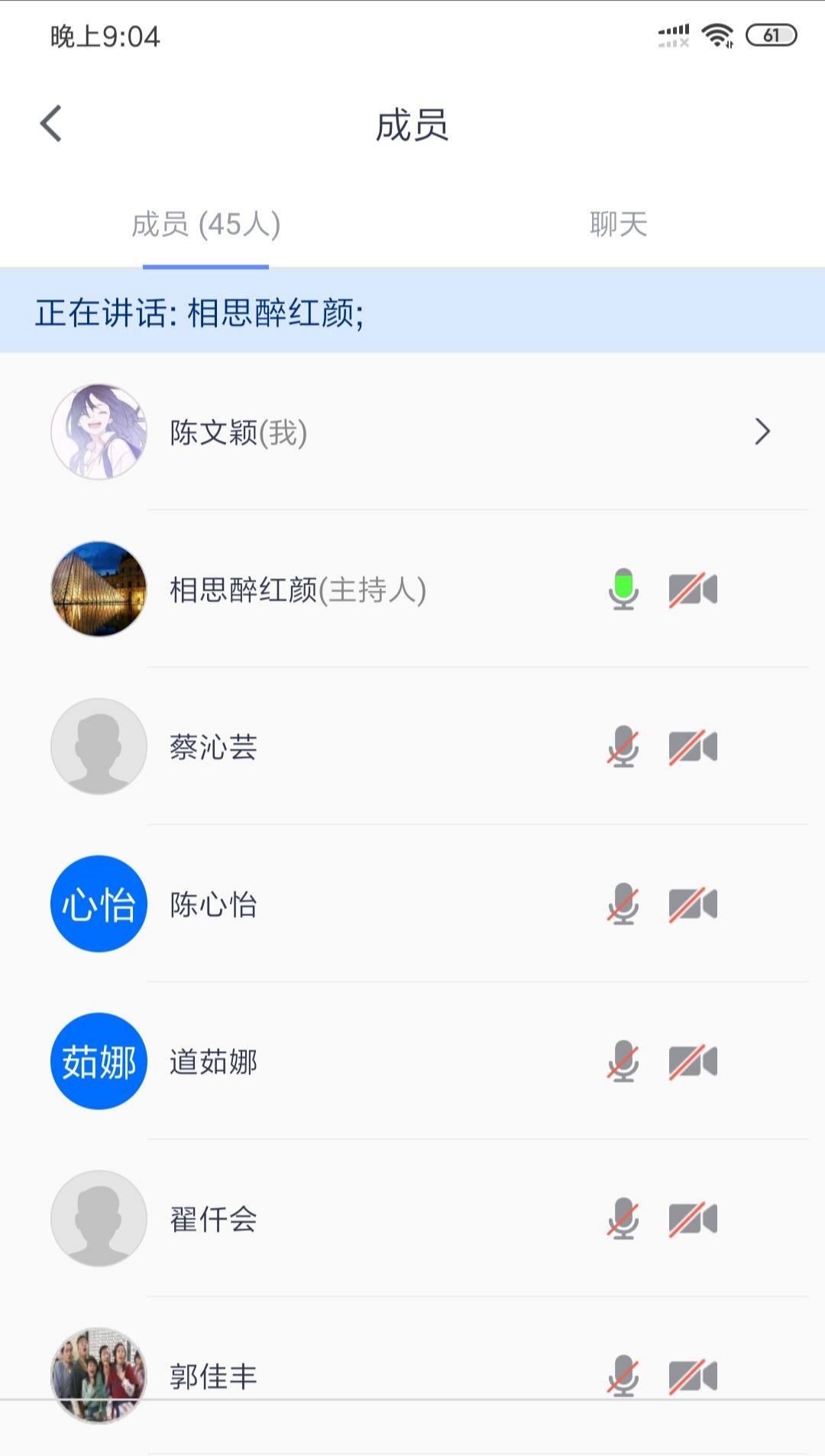The width and height of the screenshot is (825, 1456).
Task: Tap the muted microphone icon for 翟仟会
Action: (623, 1218)
